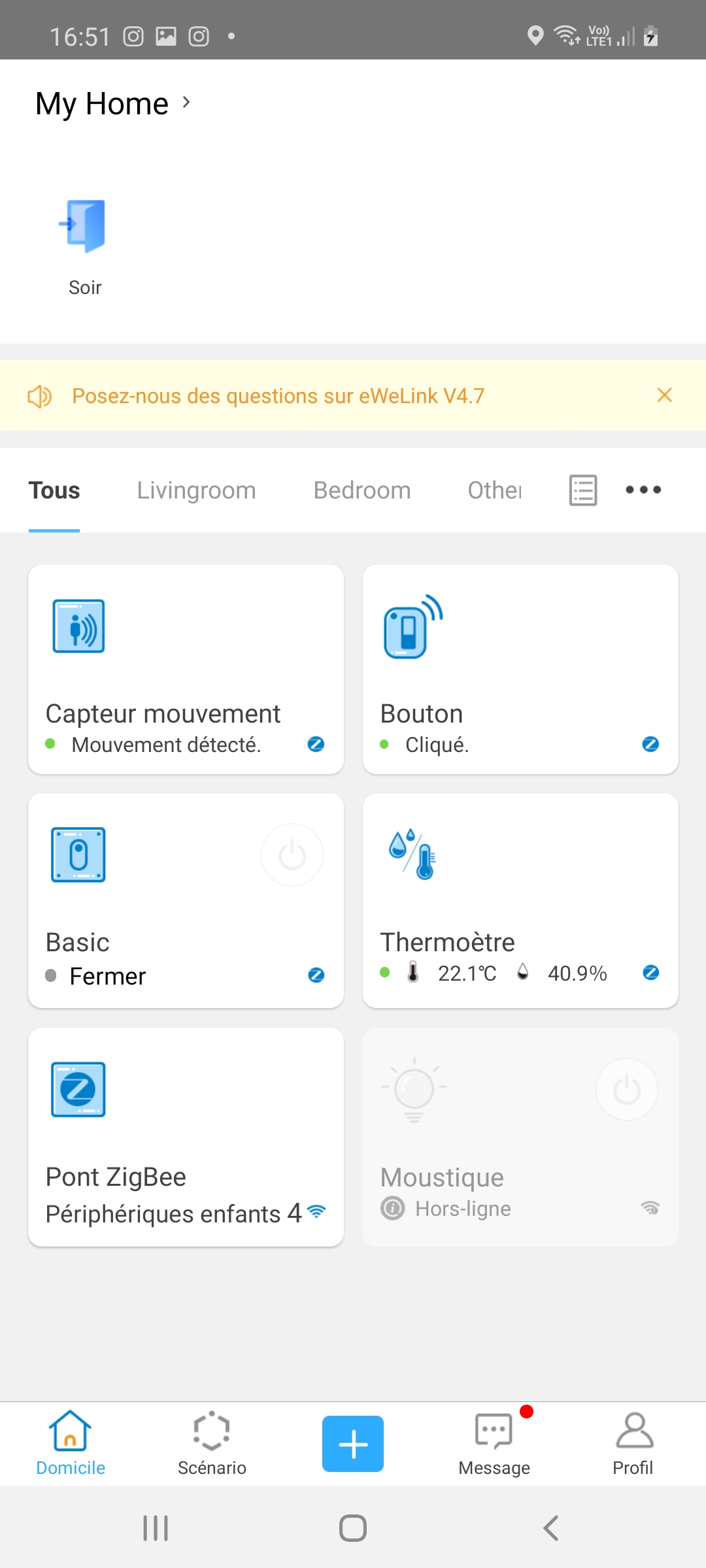
Task: Switch to the Livingroom tab
Action: (x=196, y=491)
